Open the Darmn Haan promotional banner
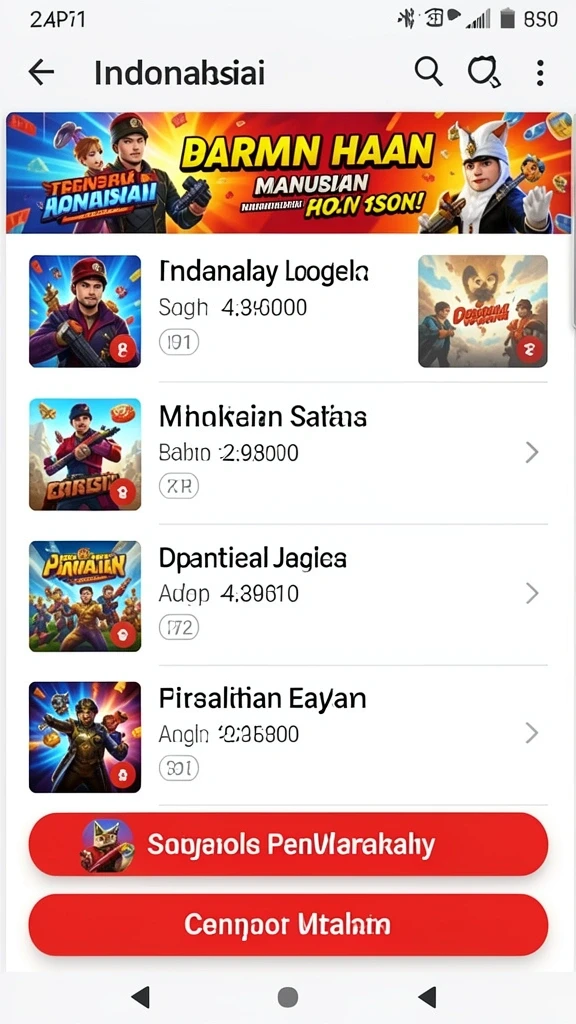This screenshot has height=1024, width=576. (288, 173)
